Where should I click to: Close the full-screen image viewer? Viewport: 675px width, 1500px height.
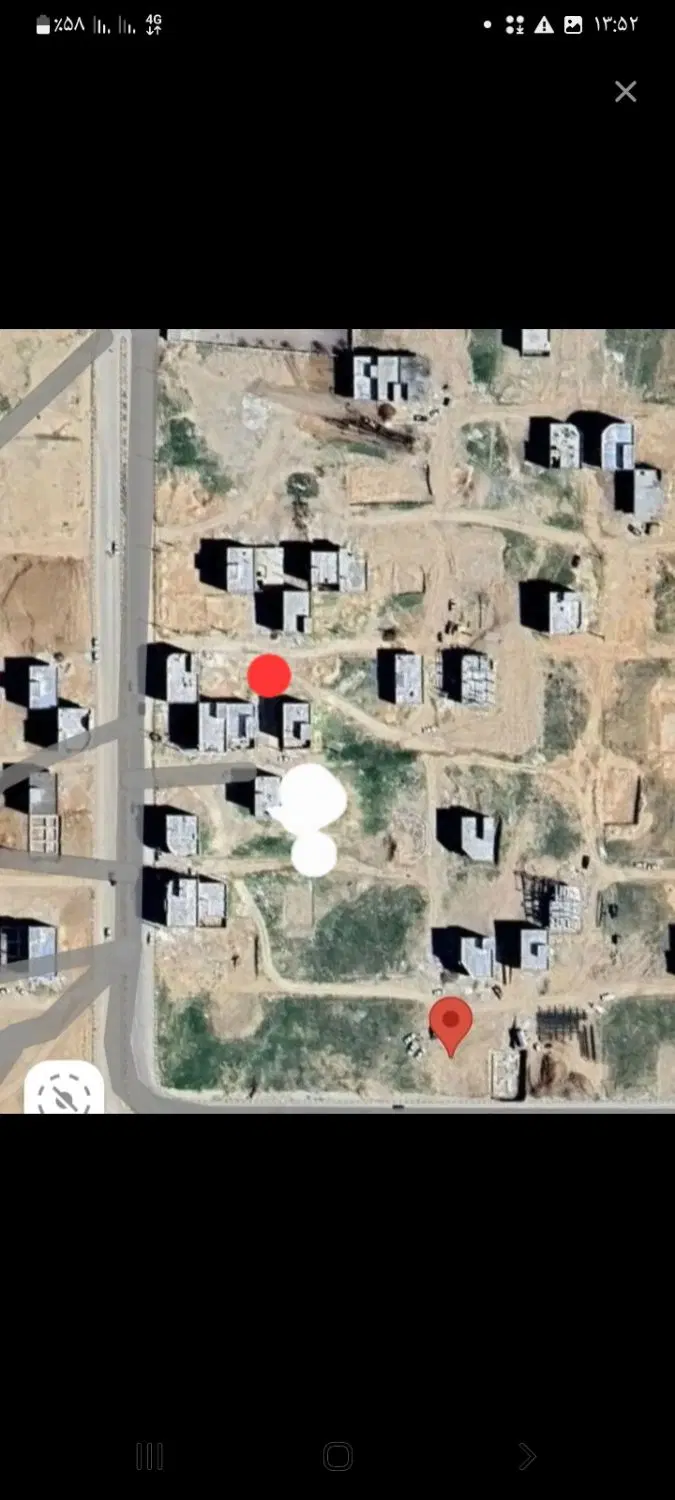point(625,92)
